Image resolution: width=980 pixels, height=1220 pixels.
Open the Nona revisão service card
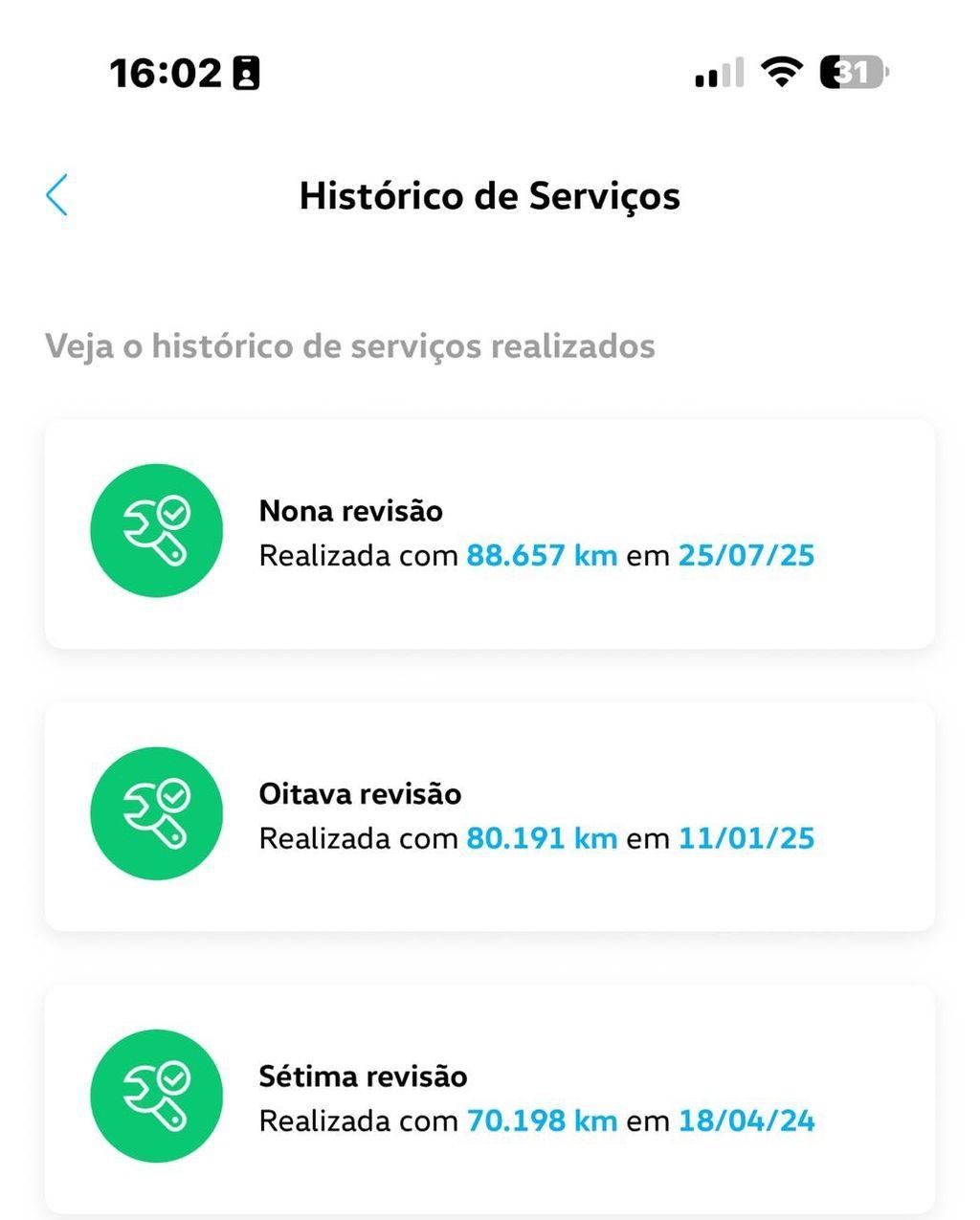(489, 533)
